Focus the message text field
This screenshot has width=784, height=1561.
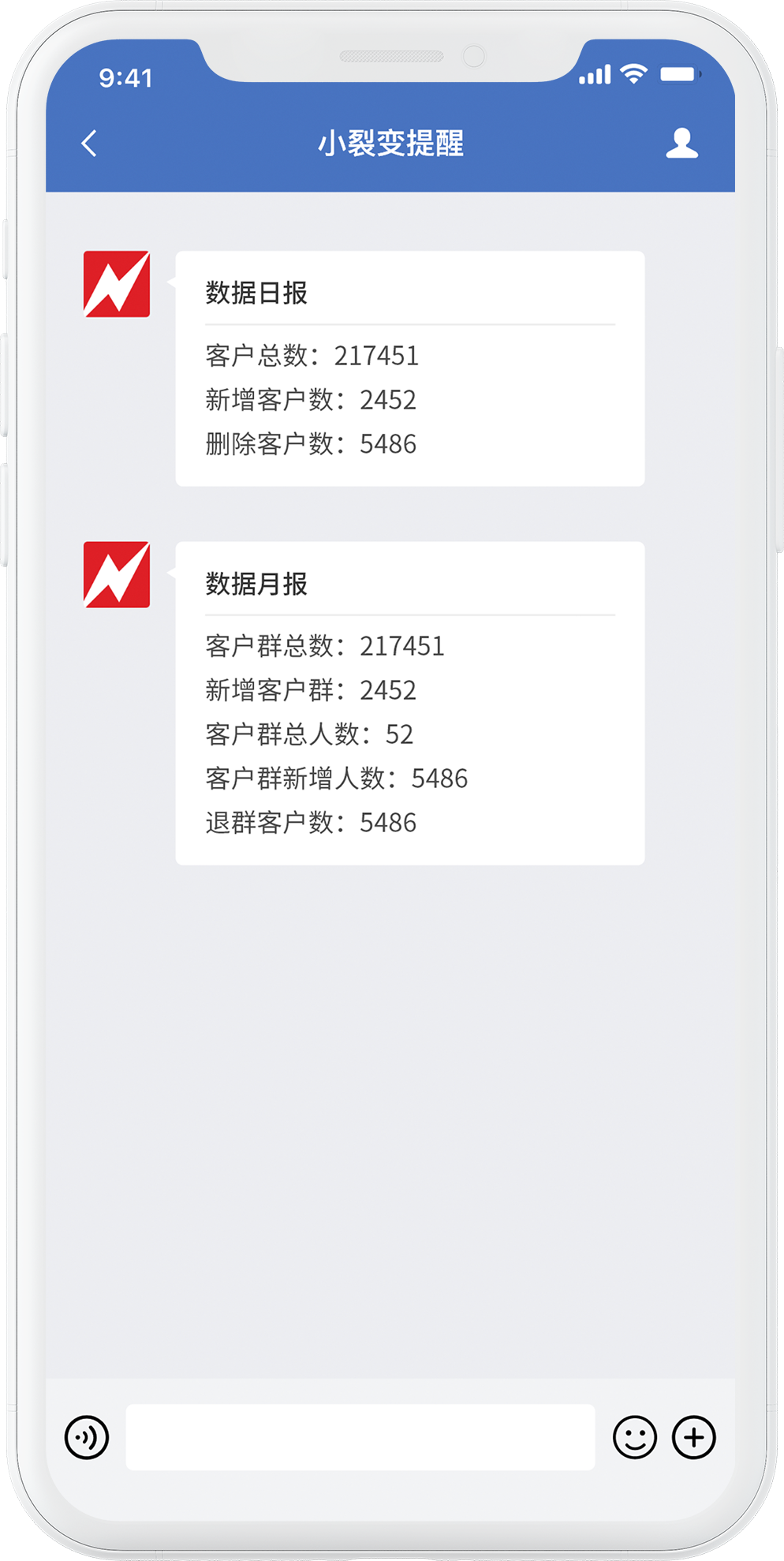tap(360, 1436)
